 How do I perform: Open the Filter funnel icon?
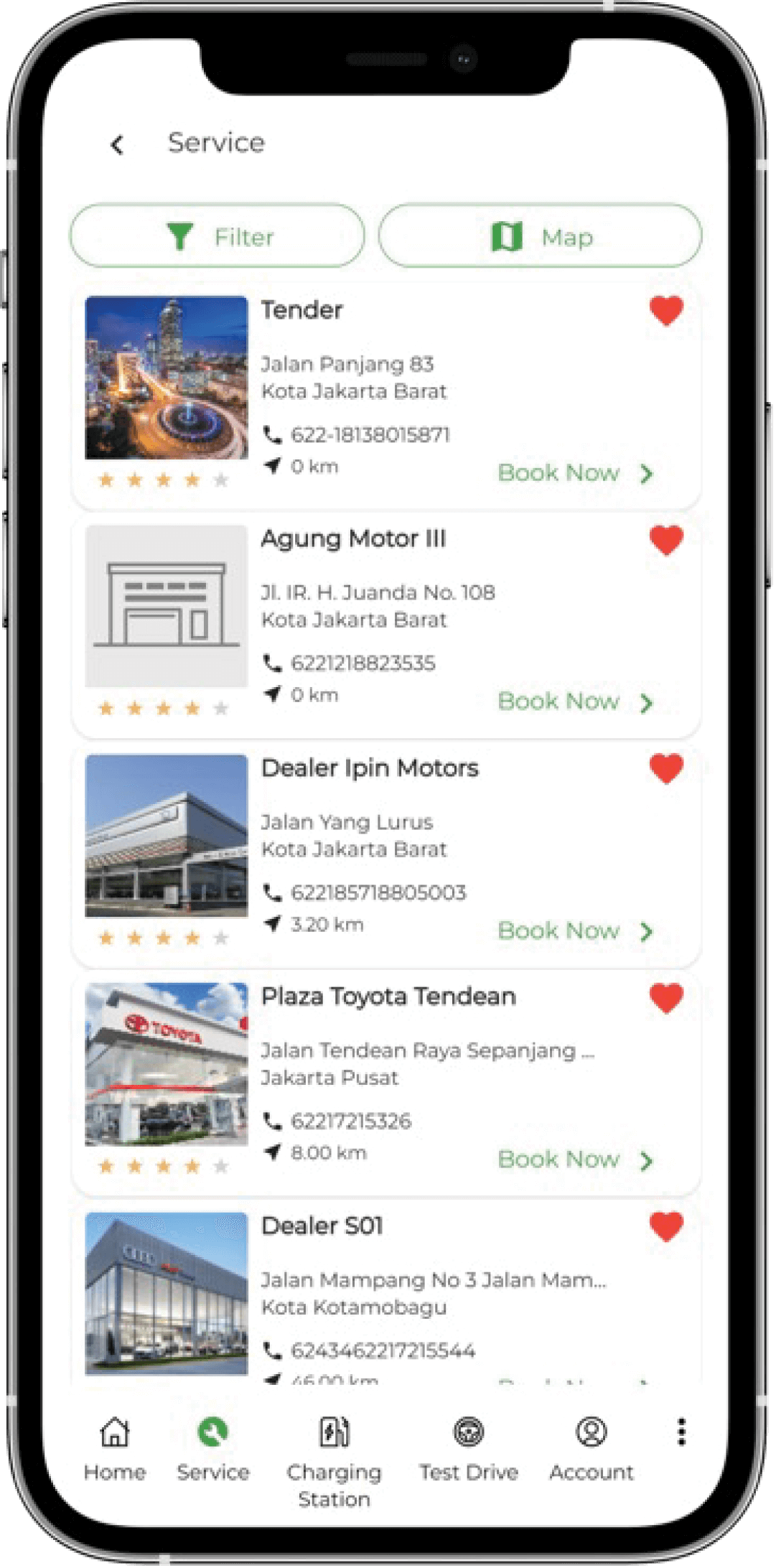coord(182,236)
